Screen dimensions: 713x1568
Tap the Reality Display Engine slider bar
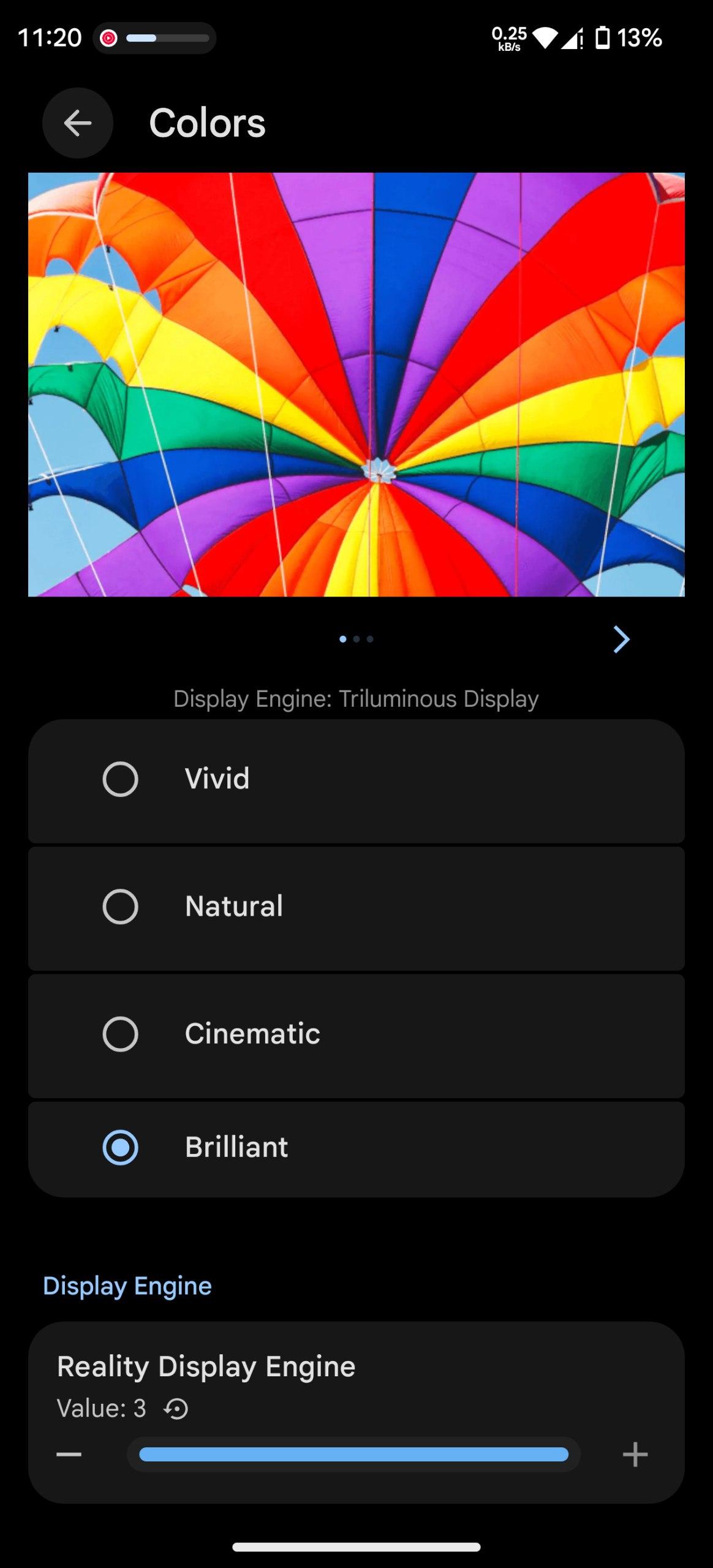[353, 1454]
